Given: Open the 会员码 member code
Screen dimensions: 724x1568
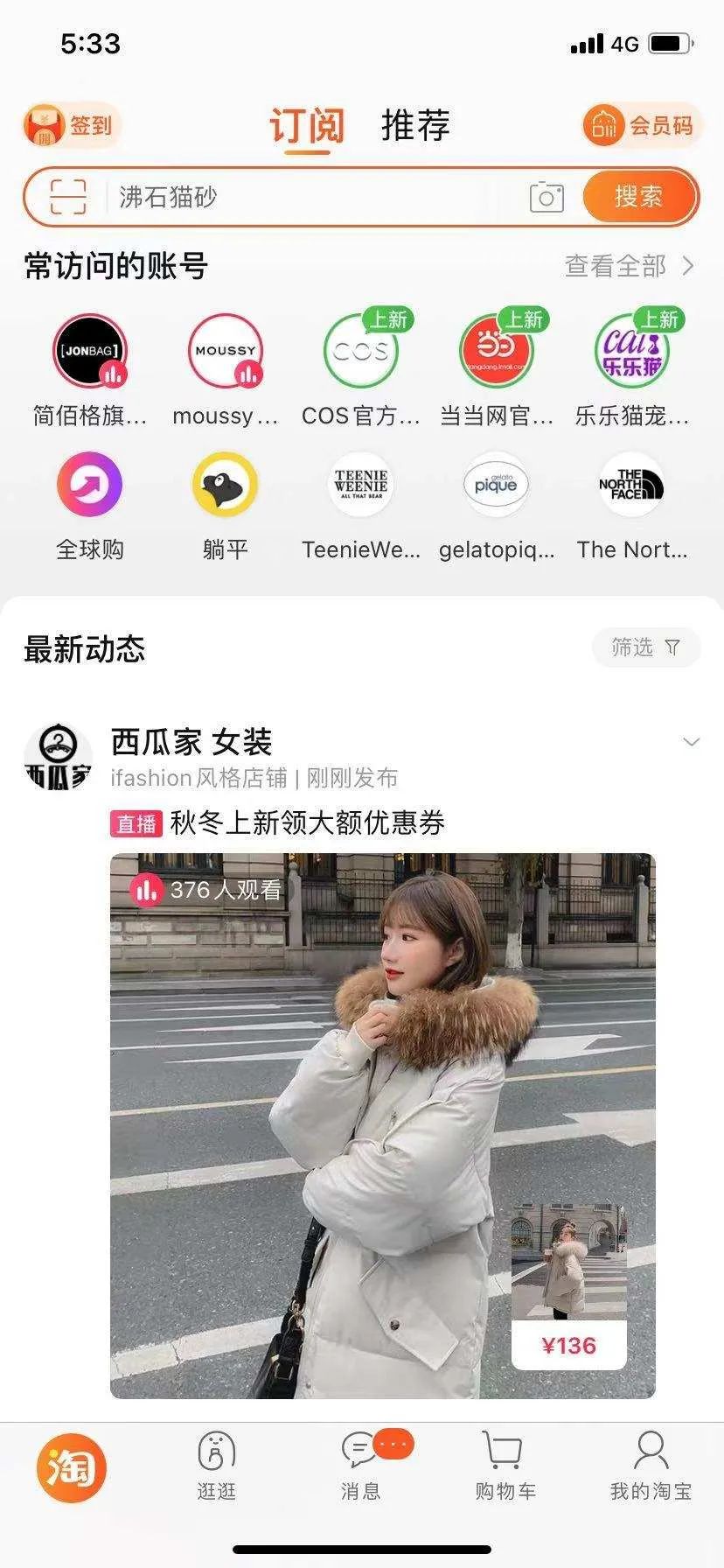Looking at the screenshot, I should [x=642, y=126].
